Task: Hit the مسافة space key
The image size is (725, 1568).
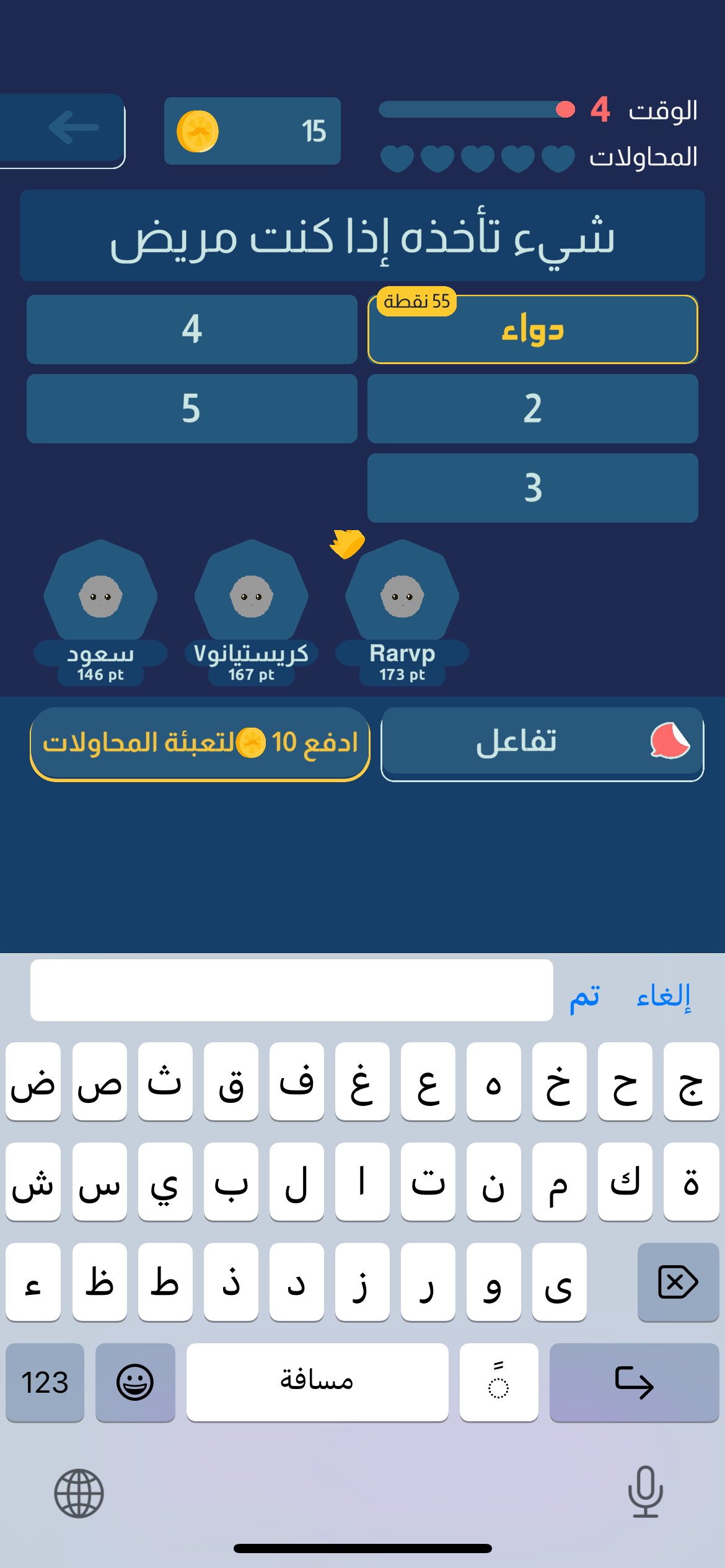Action: (x=317, y=1382)
